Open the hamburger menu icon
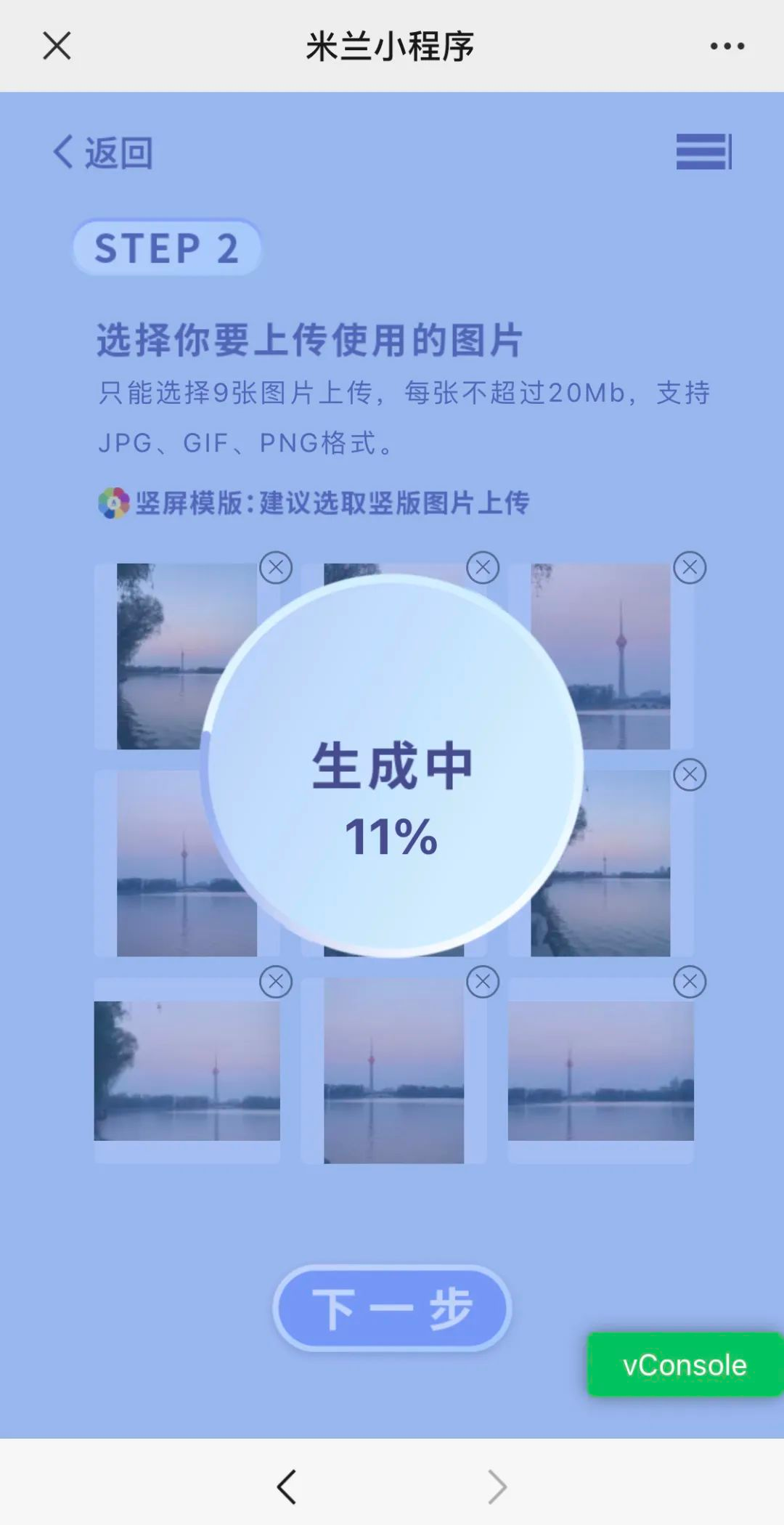 tap(703, 152)
